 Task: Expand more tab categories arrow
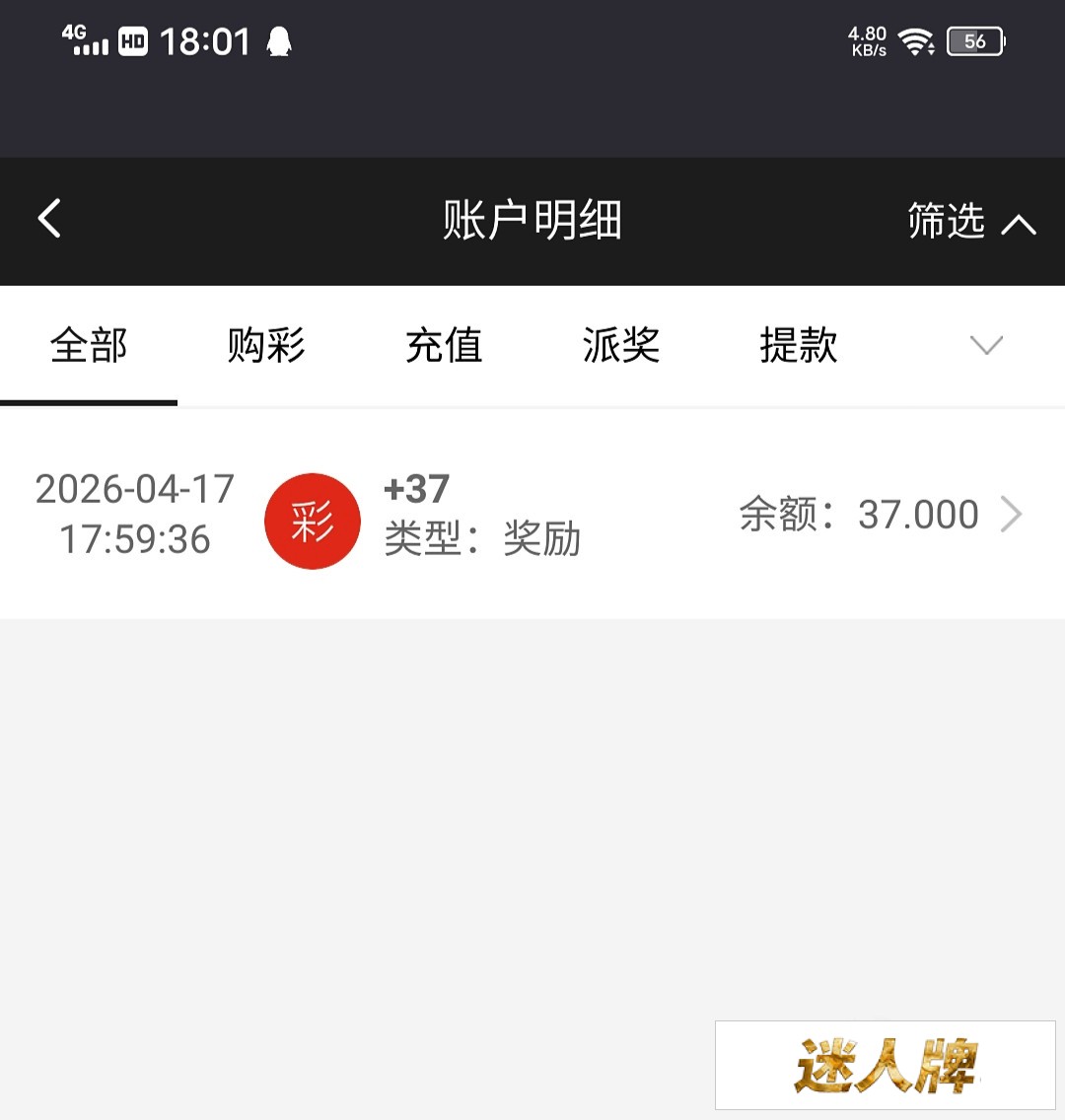point(986,345)
